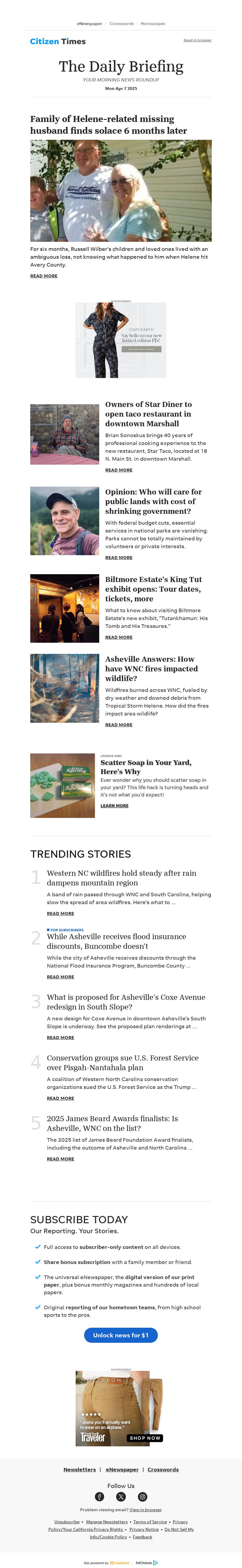Tap Learn More on Scatter Soap ad
Image resolution: width=242 pixels, height=1568 pixels.
tap(114, 805)
